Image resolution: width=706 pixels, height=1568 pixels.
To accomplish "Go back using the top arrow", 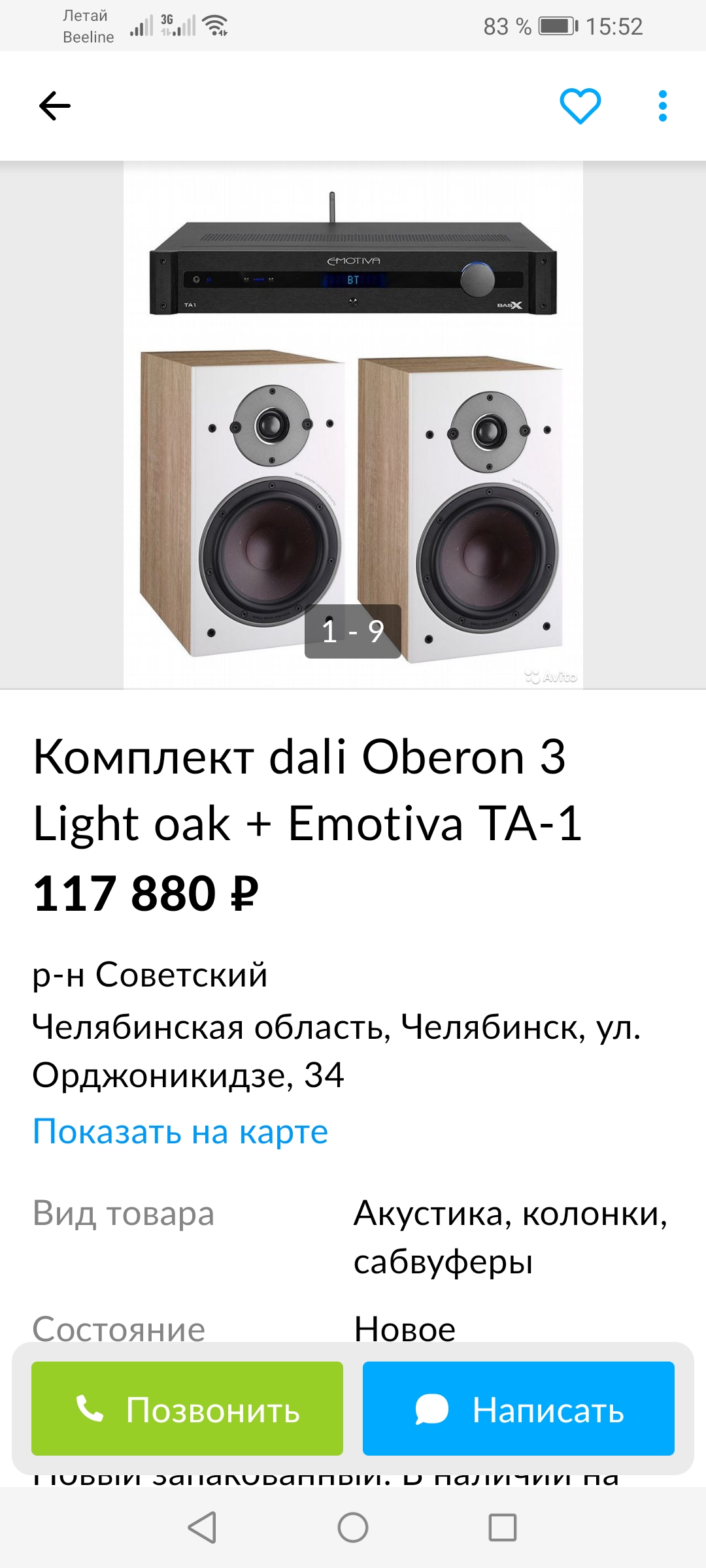I will [55, 106].
